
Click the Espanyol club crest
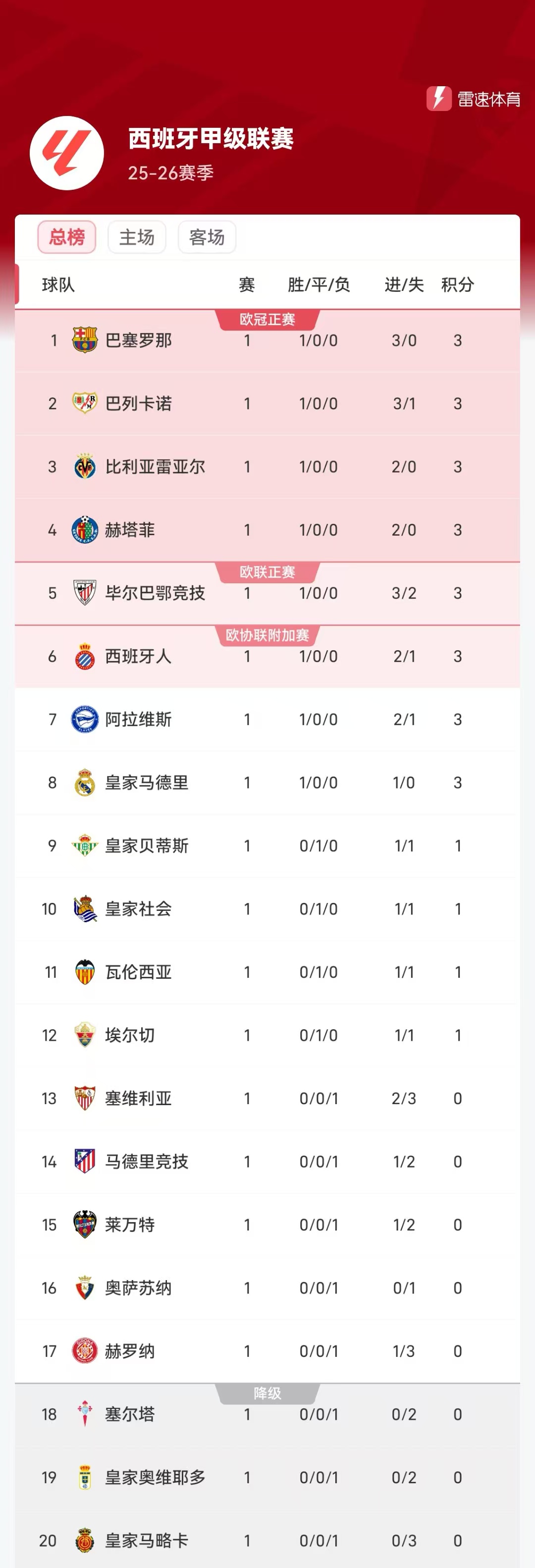point(84,656)
